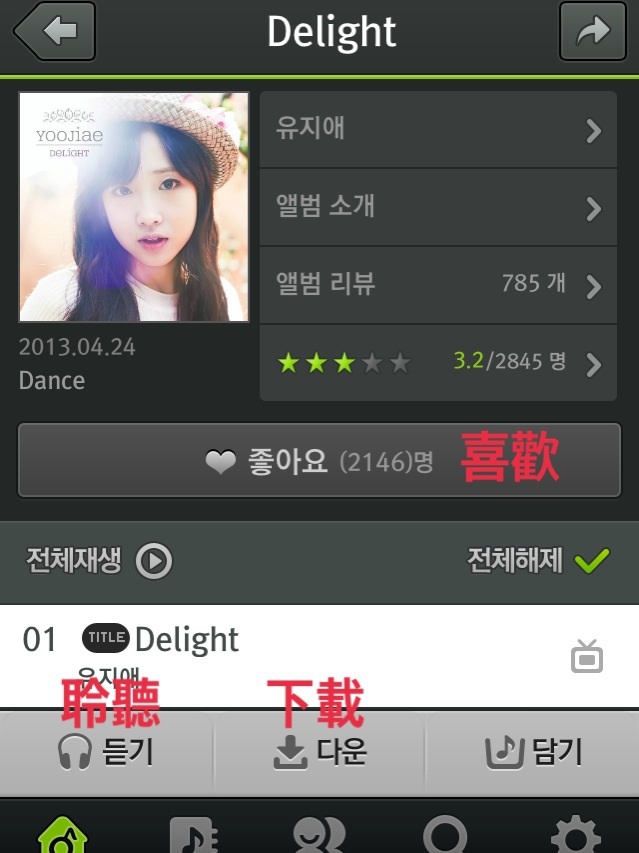Open the 3.2 star rating row
639x853 pixels.
[438, 363]
